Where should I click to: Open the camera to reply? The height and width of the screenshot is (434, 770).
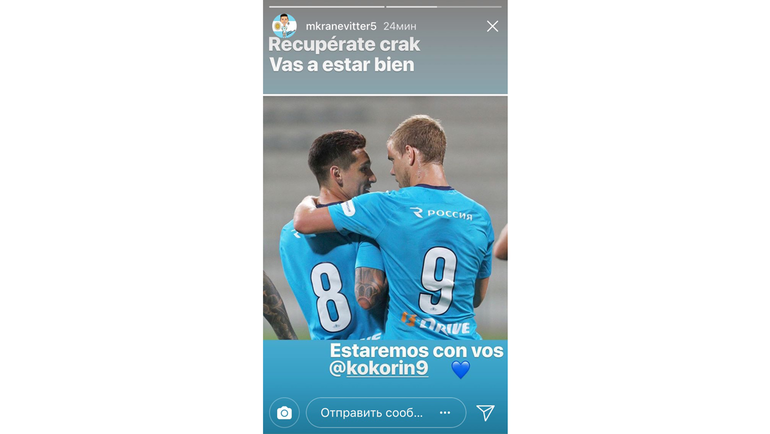(284, 412)
